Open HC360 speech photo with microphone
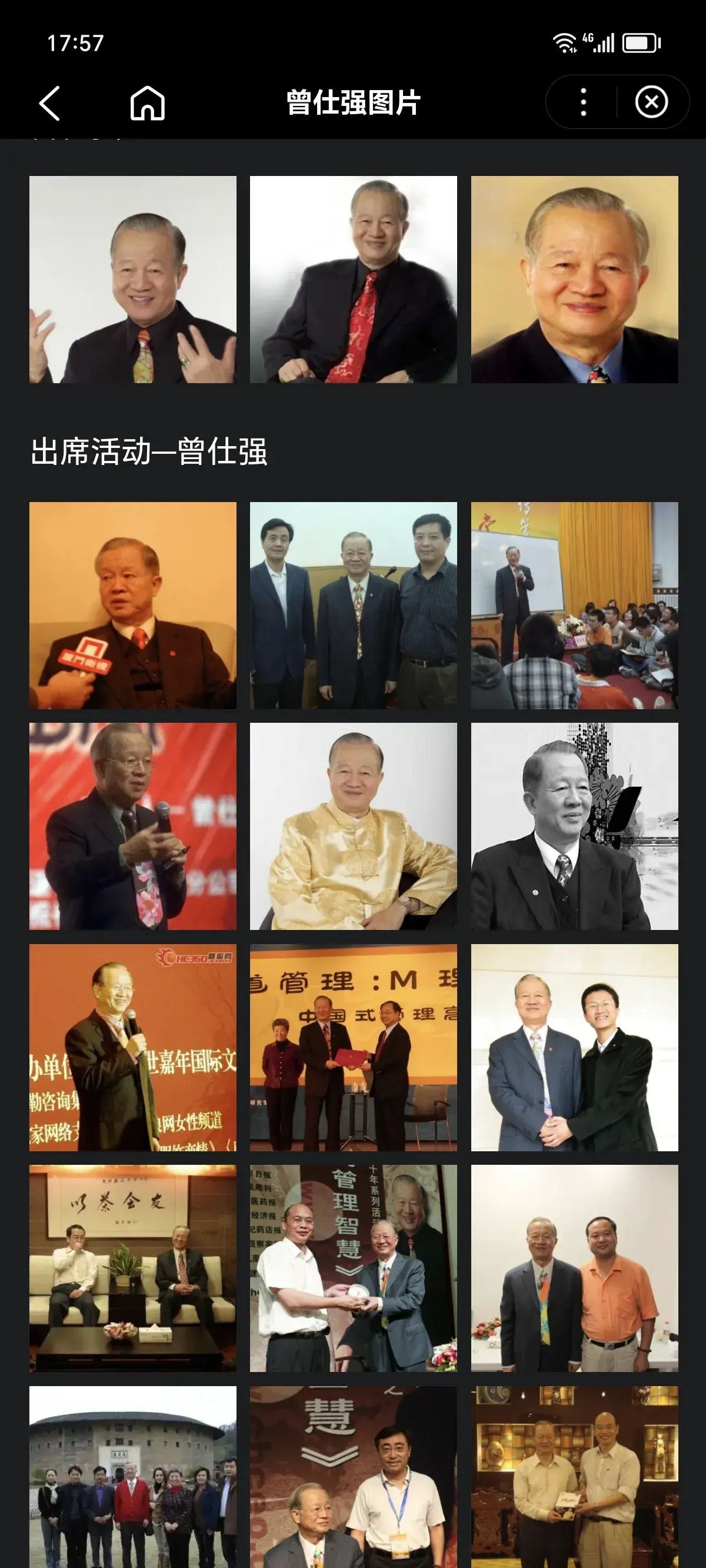 pos(133,1047)
